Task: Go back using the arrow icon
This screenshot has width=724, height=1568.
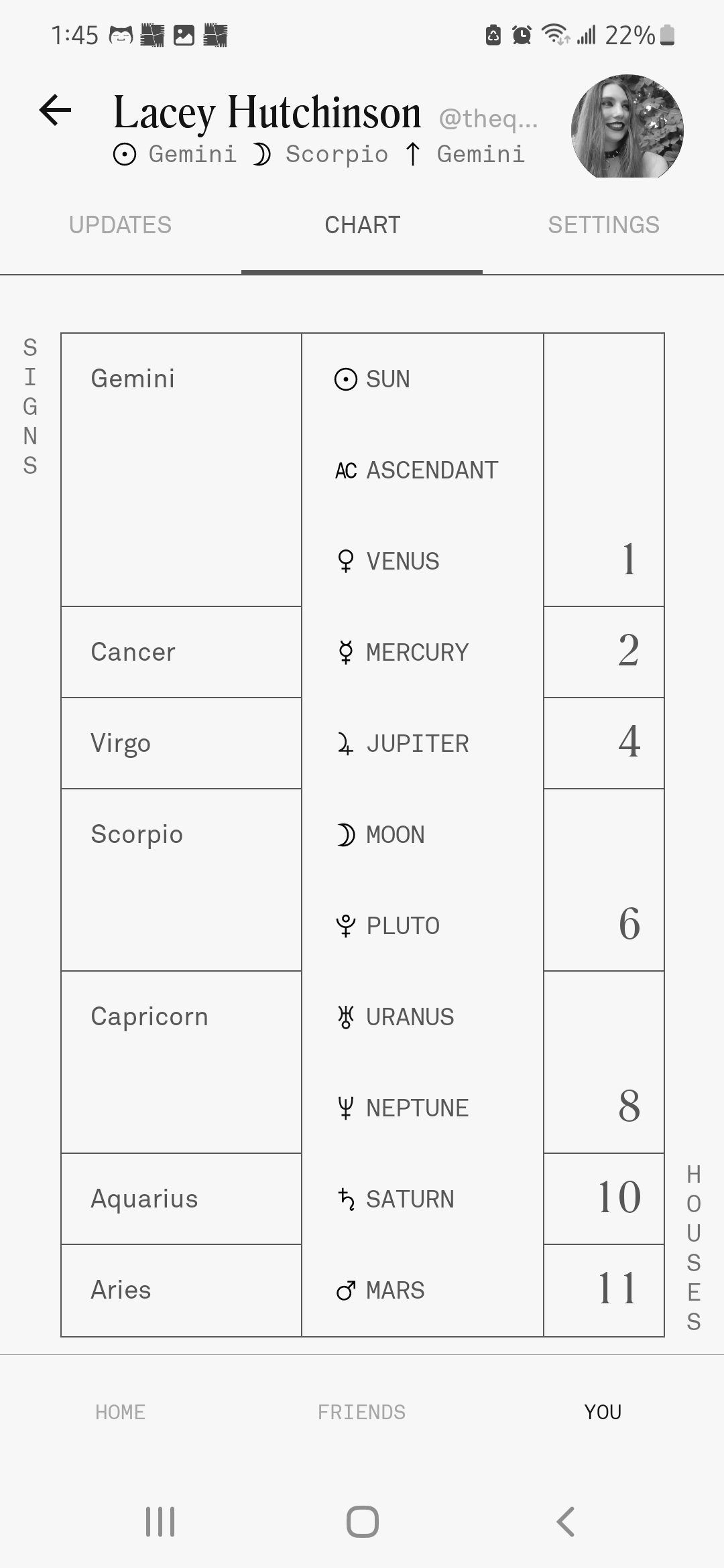Action: click(x=56, y=111)
